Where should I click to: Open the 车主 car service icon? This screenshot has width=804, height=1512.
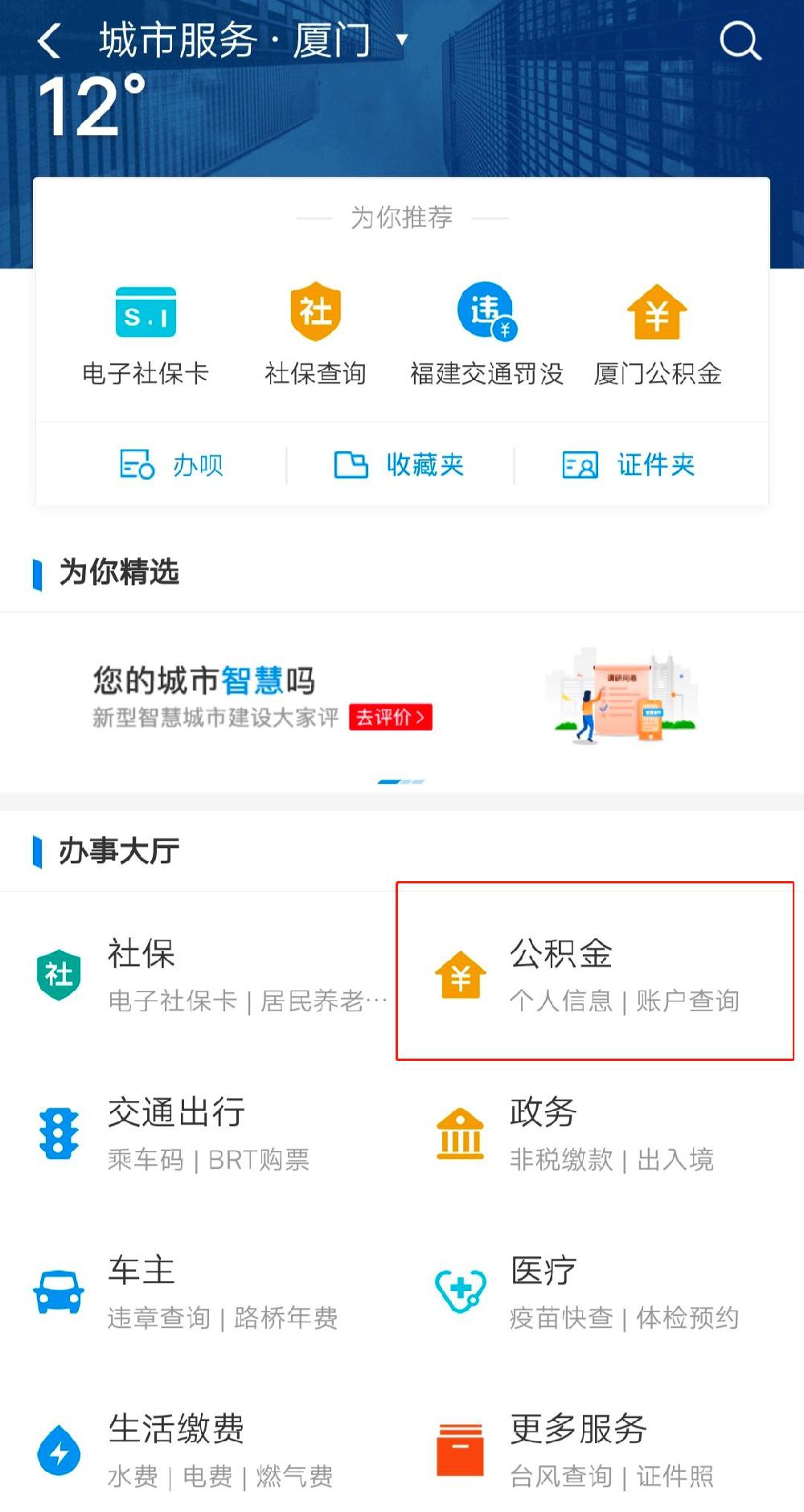(x=58, y=1291)
